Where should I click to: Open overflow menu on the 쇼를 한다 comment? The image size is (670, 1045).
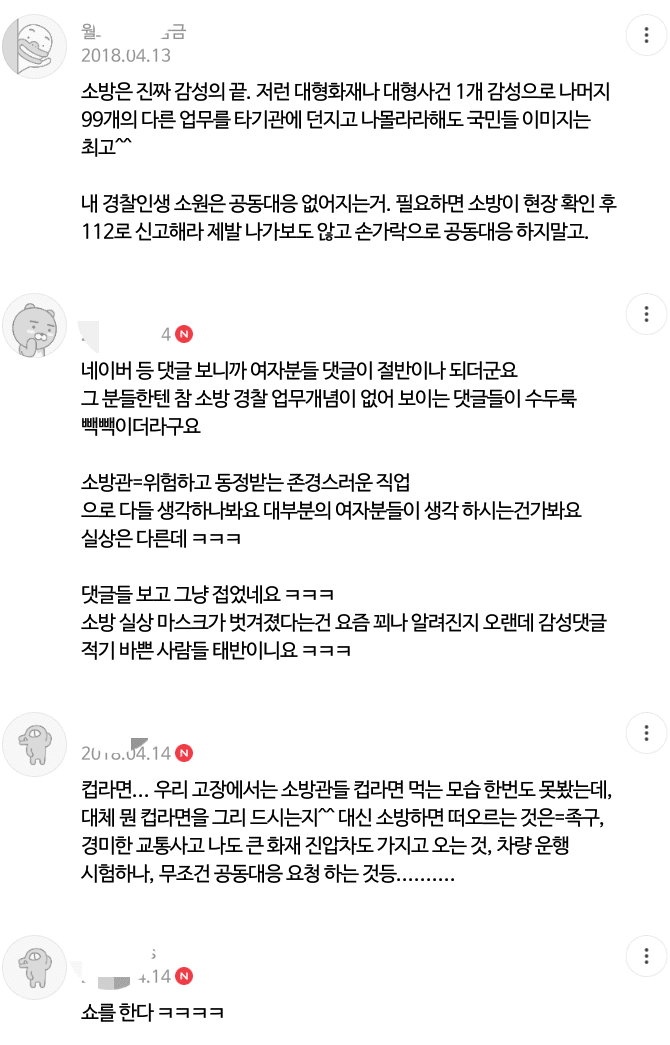(x=646, y=957)
